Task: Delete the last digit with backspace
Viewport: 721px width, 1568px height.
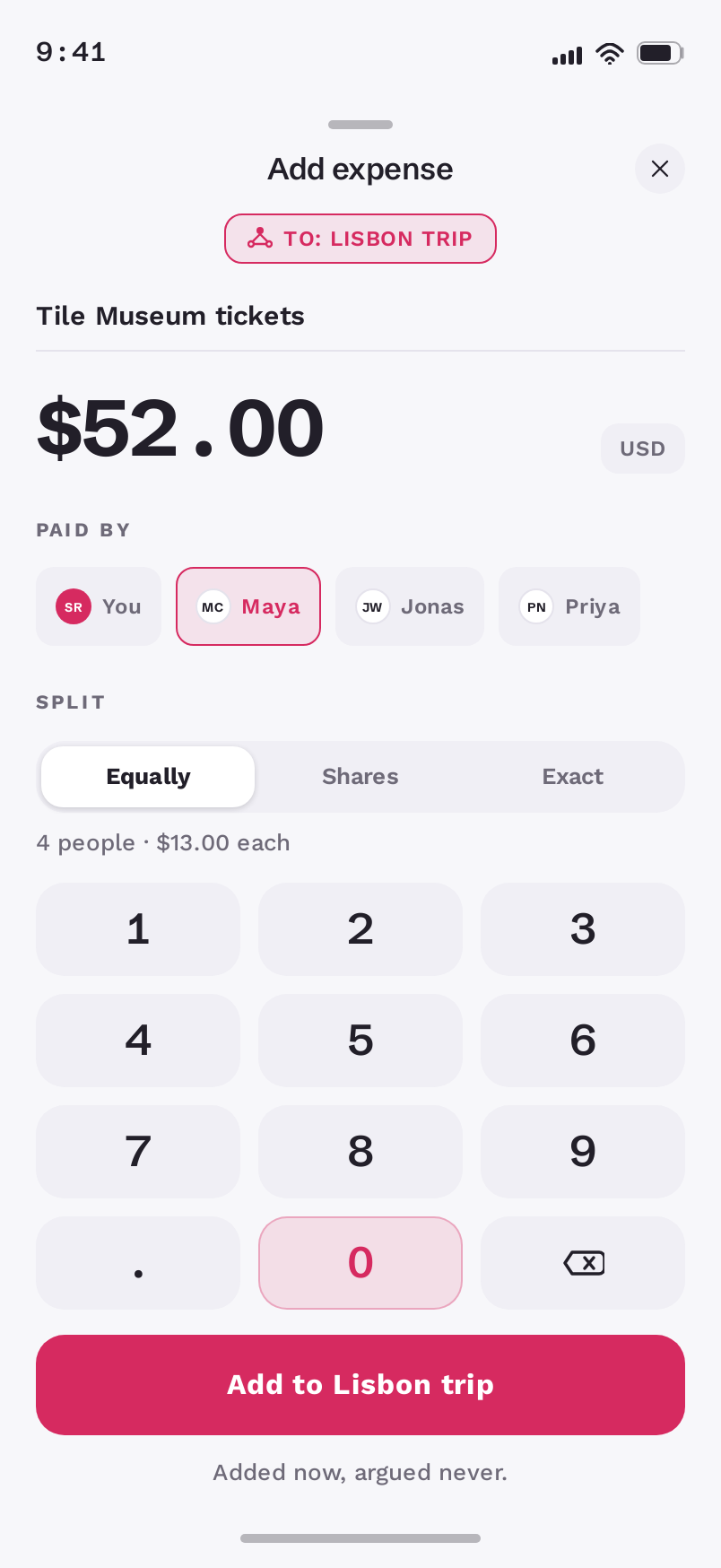Action: (583, 1263)
